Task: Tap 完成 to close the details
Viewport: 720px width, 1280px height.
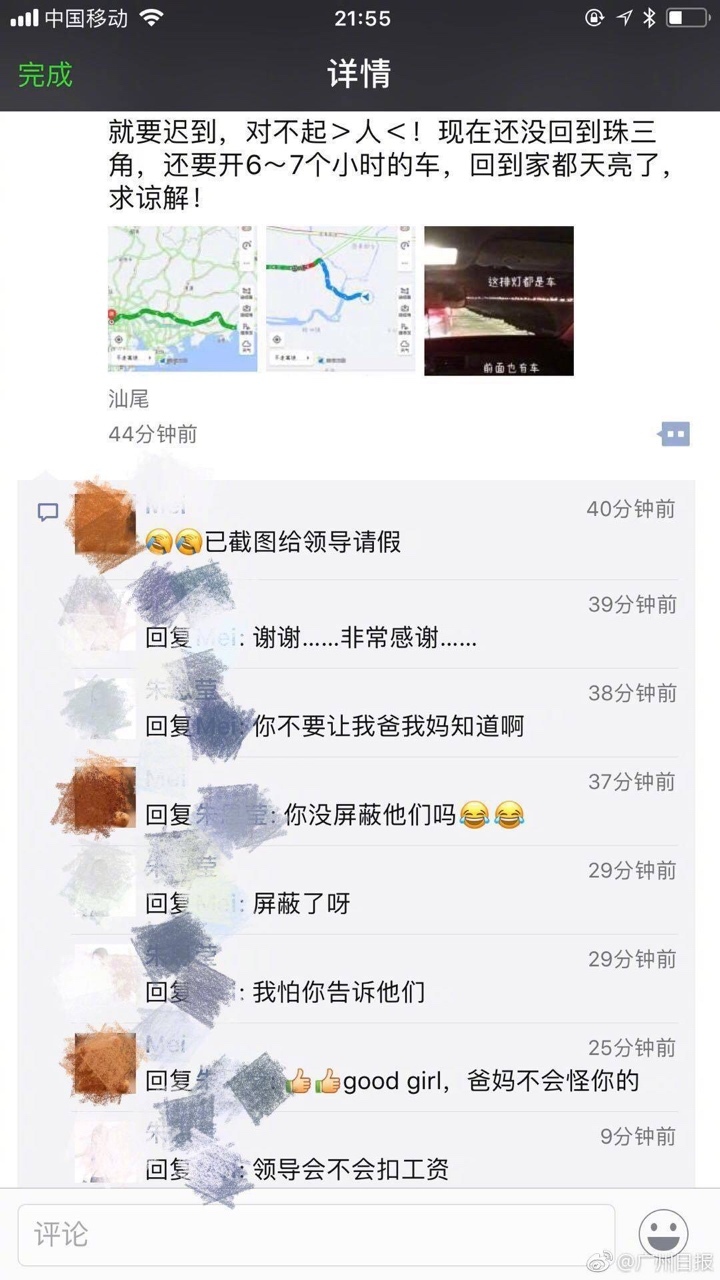Action: point(46,74)
